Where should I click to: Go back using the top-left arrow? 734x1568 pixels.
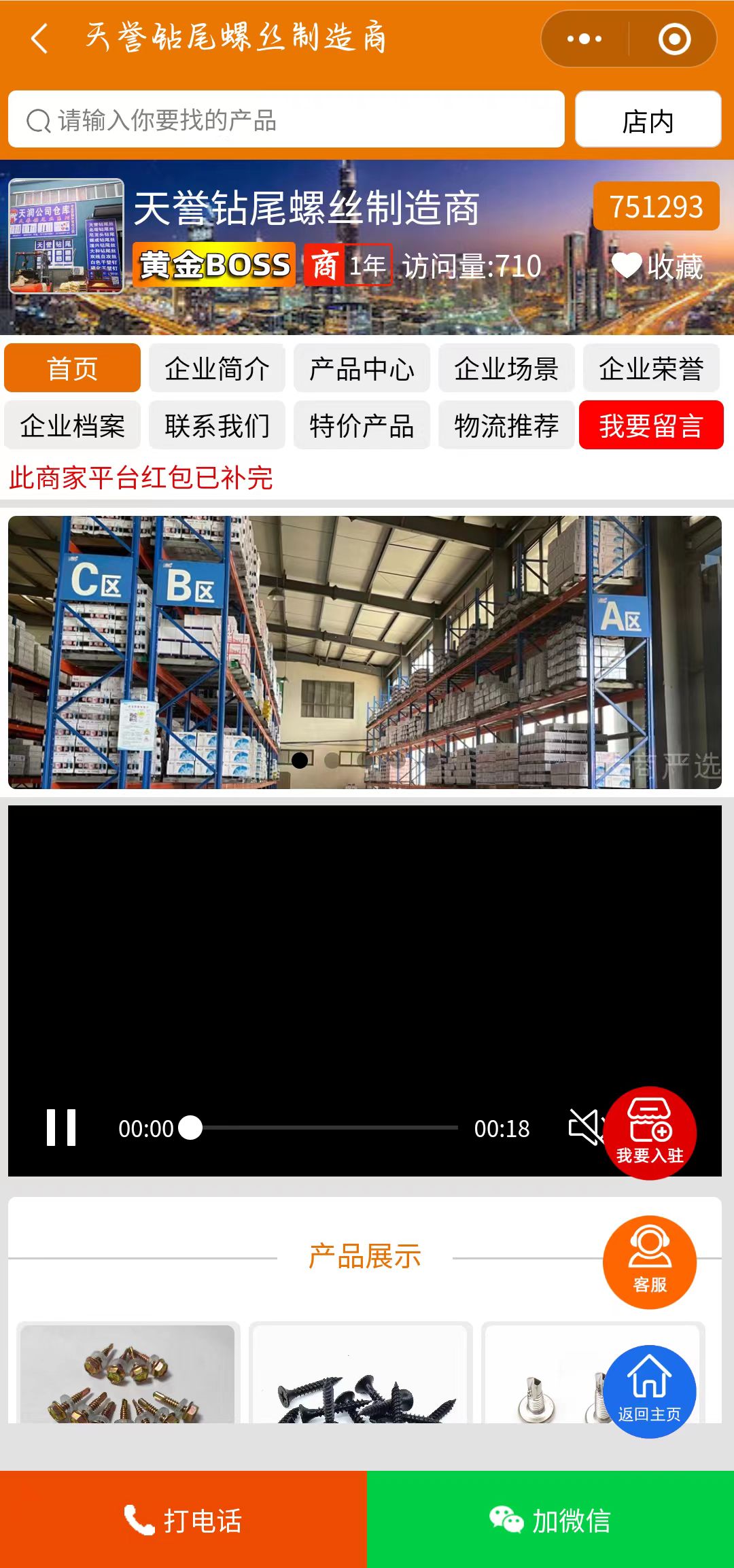tap(39, 38)
